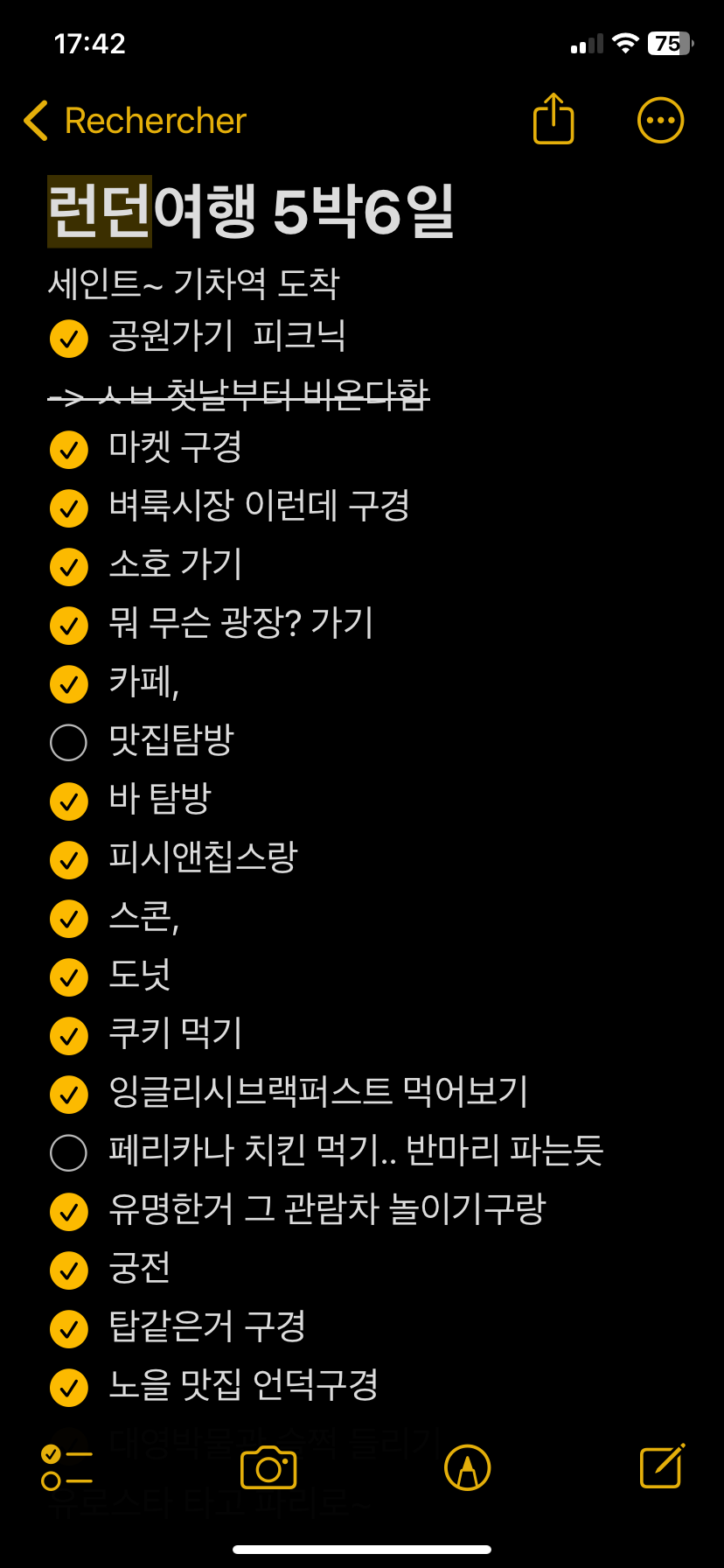Open the camera attachment option
This screenshot has height=1568, width=724.
pos(268,1467)
